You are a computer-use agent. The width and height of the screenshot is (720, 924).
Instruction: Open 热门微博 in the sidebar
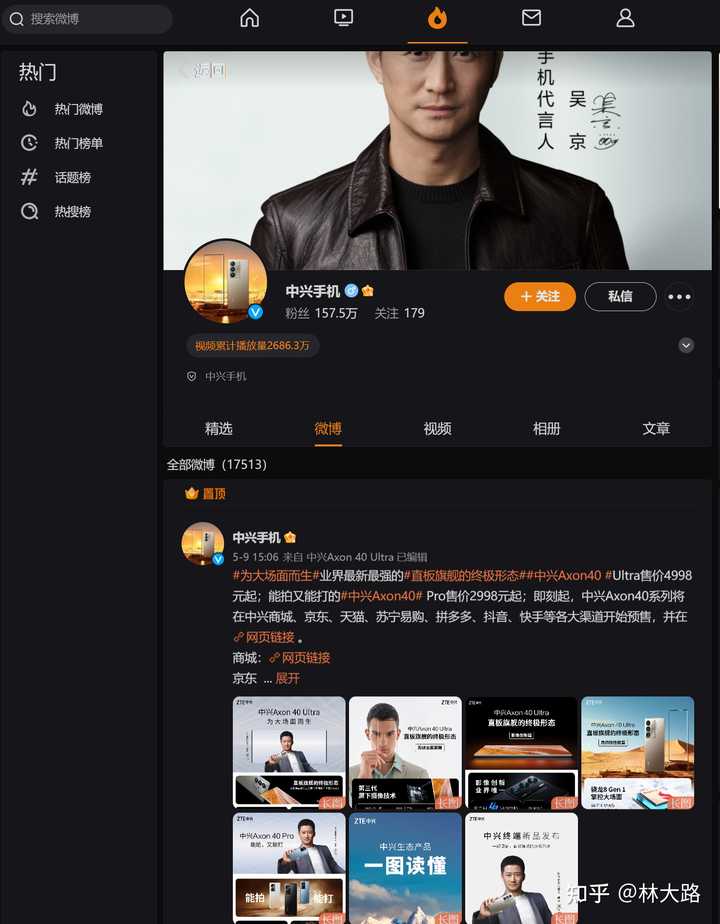point(78,109)
